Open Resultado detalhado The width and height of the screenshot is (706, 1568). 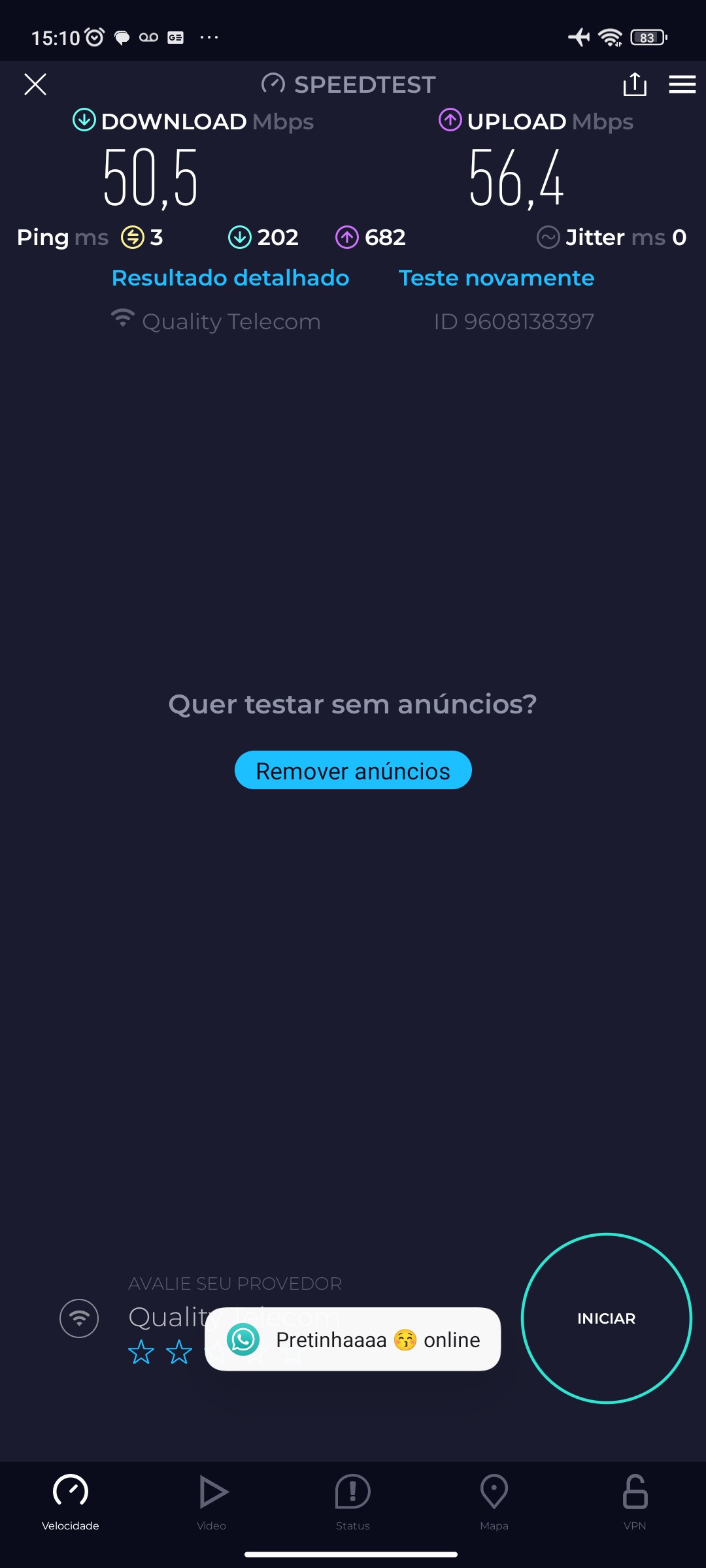point(230,278)
